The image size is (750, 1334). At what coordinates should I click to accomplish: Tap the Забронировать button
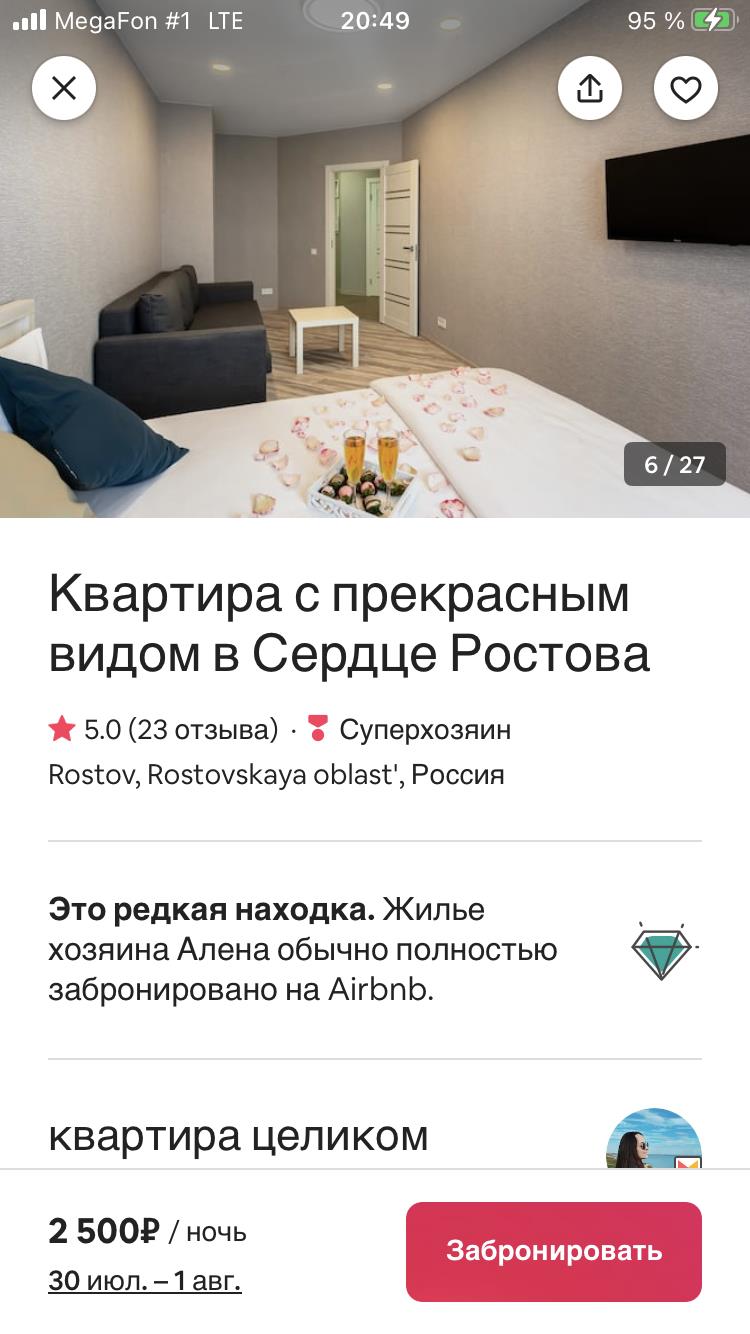(554, 1251)
